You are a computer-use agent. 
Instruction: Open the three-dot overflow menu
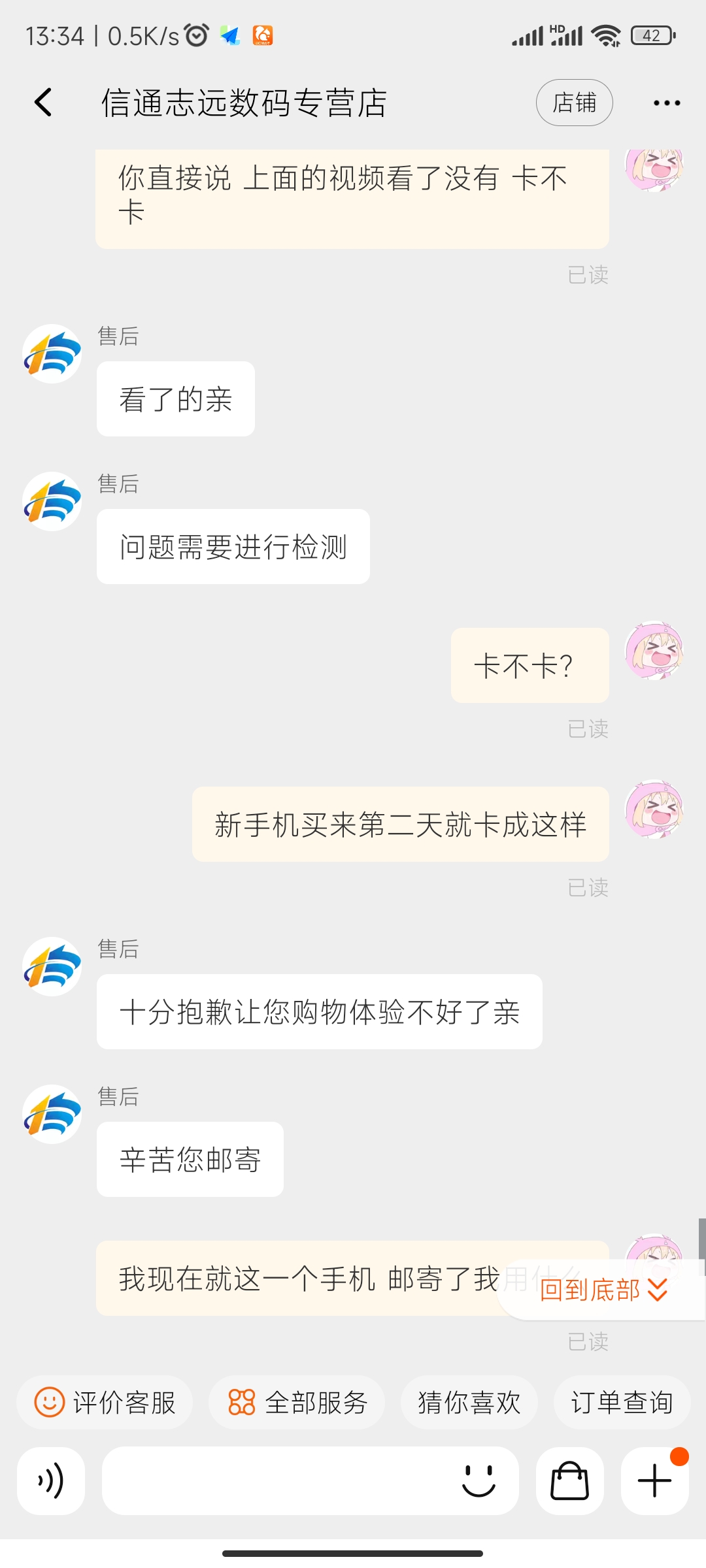click(x=666, y=103)
